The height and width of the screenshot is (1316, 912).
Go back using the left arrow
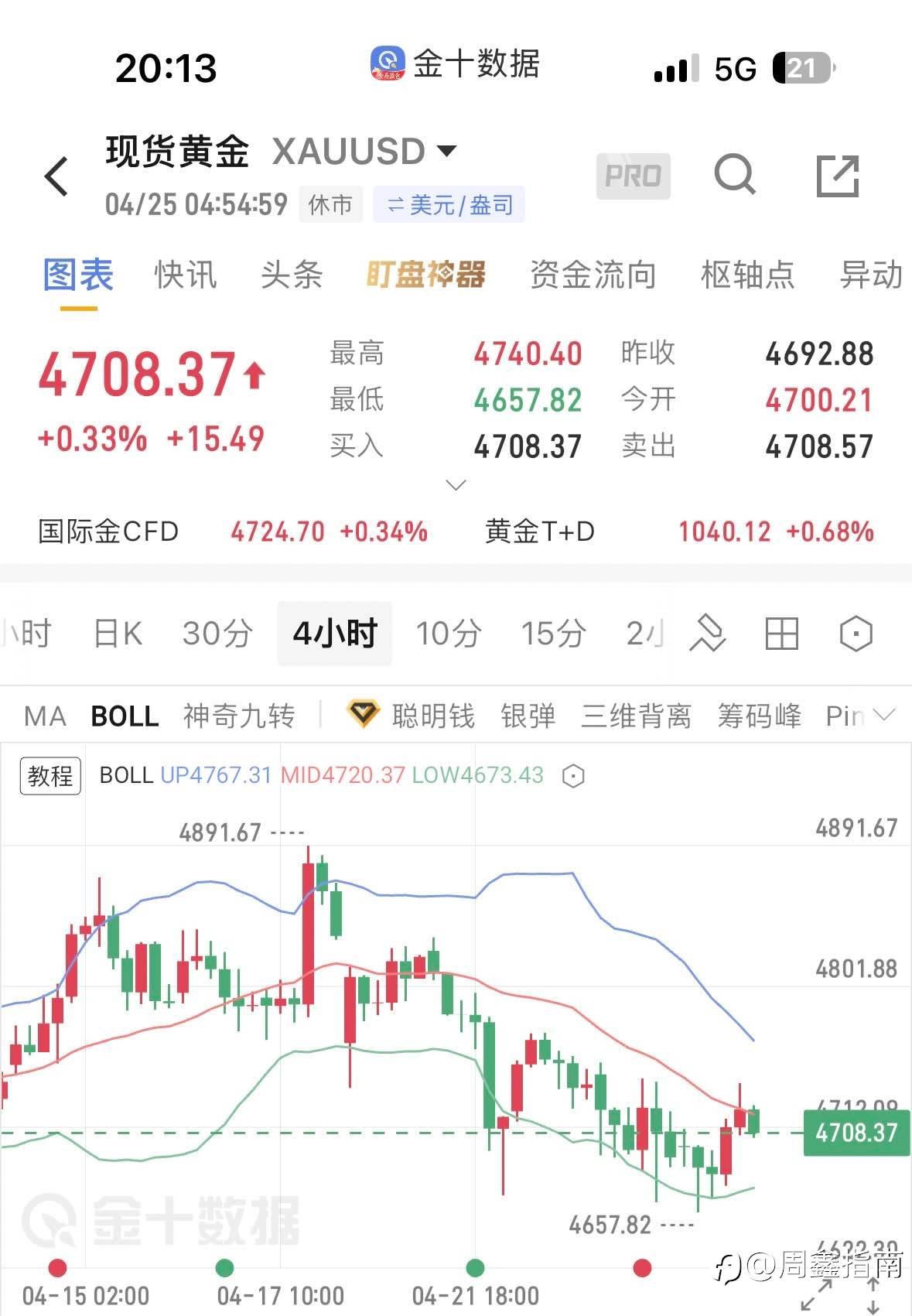tap(57, 176)
